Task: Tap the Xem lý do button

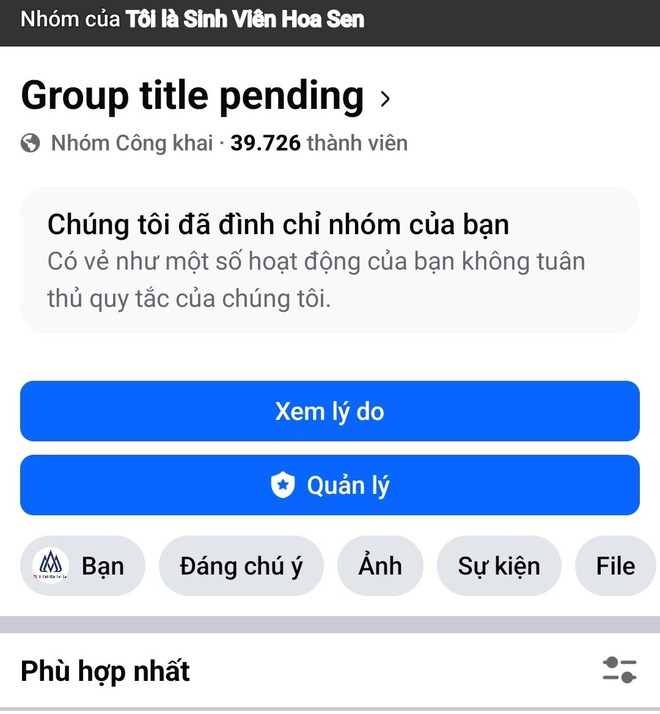Action: [x=329, y=411]
